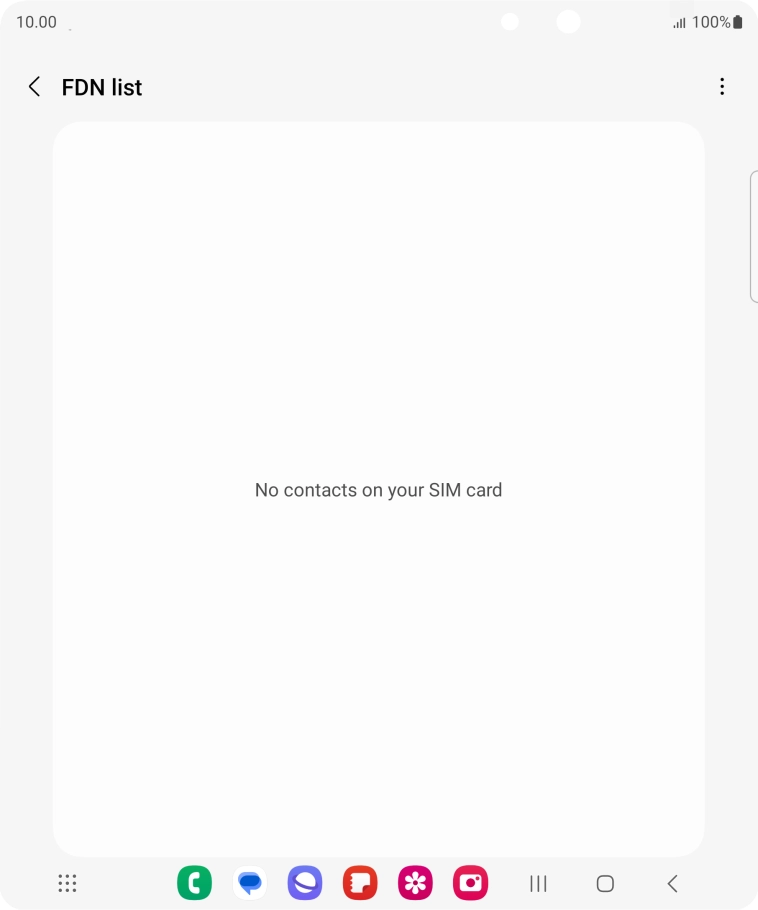Show recent apps

coord(538,883)
